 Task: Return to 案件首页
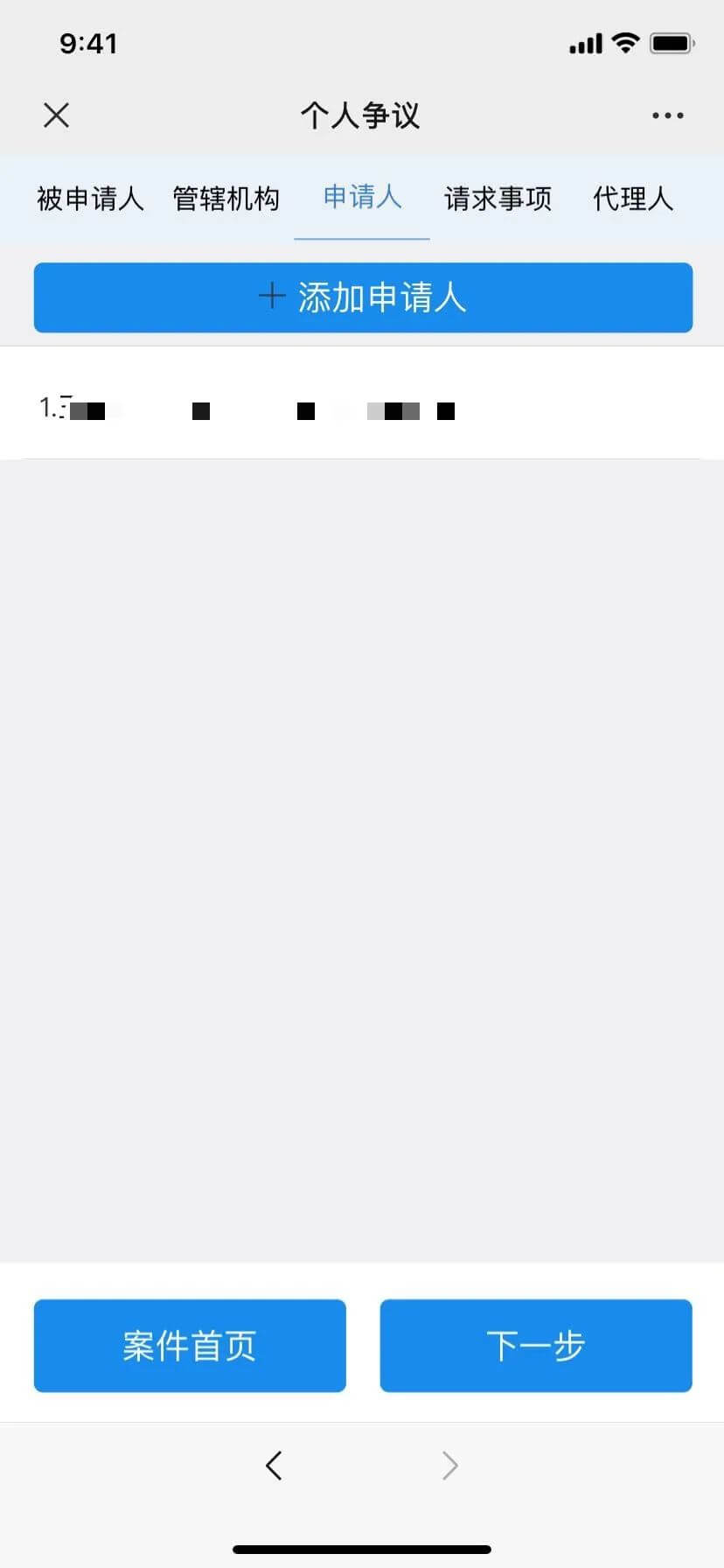pyautogui.click(x=190, y=1345)
